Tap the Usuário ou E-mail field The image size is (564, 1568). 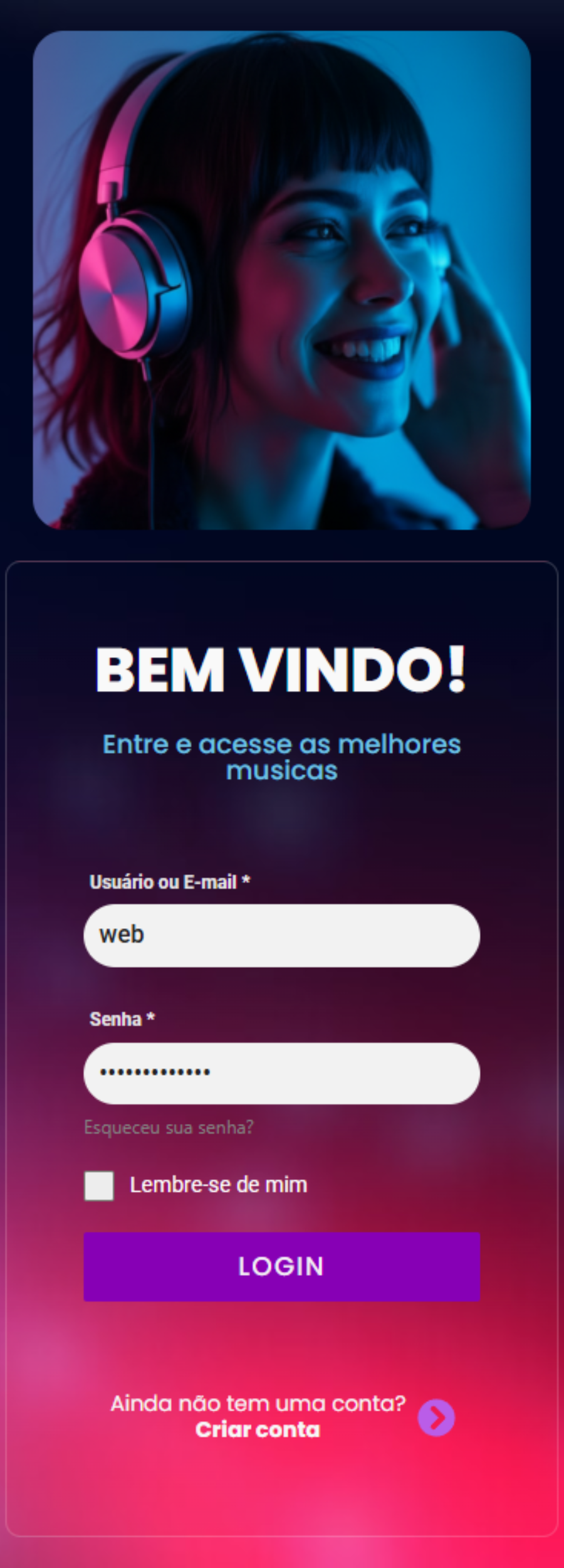coord(281,935)
